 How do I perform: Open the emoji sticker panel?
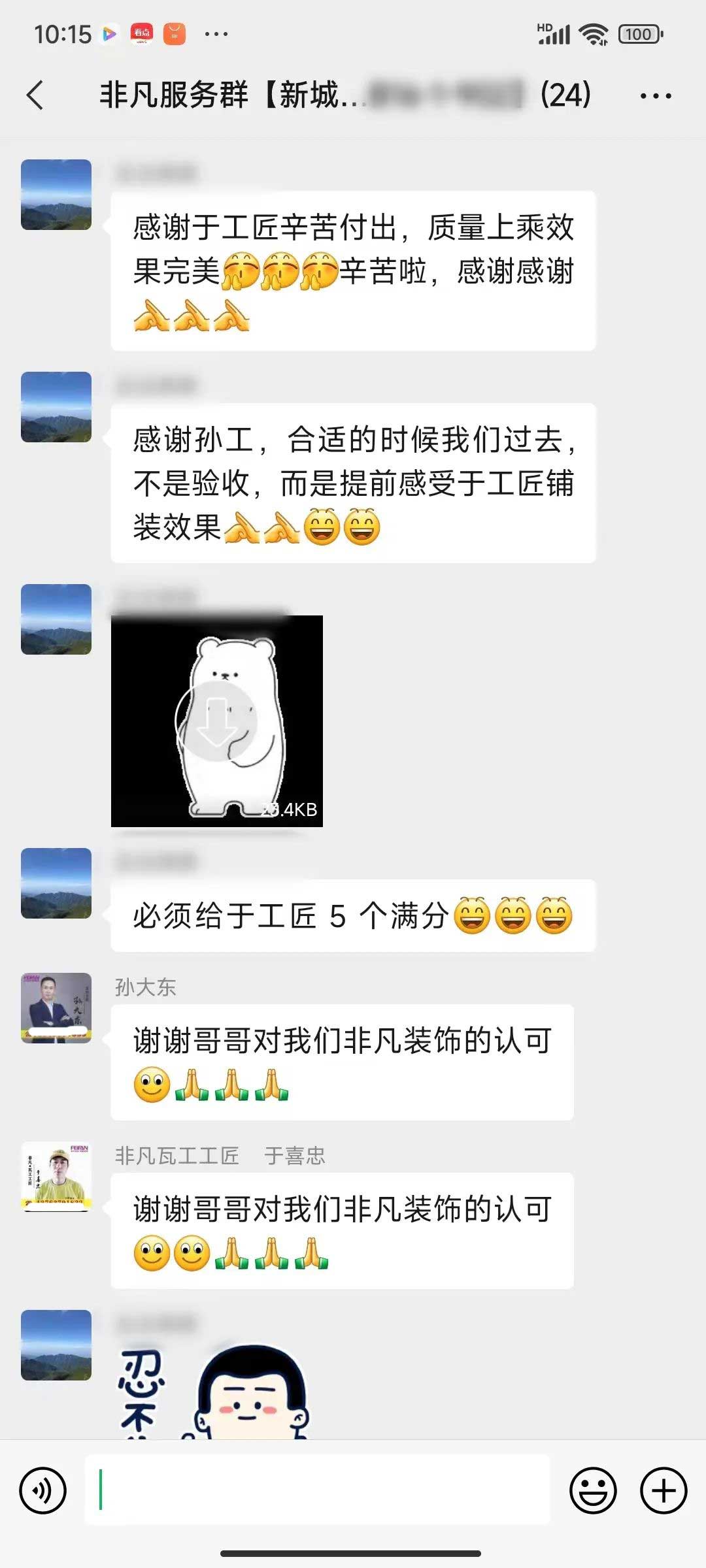593,1491
